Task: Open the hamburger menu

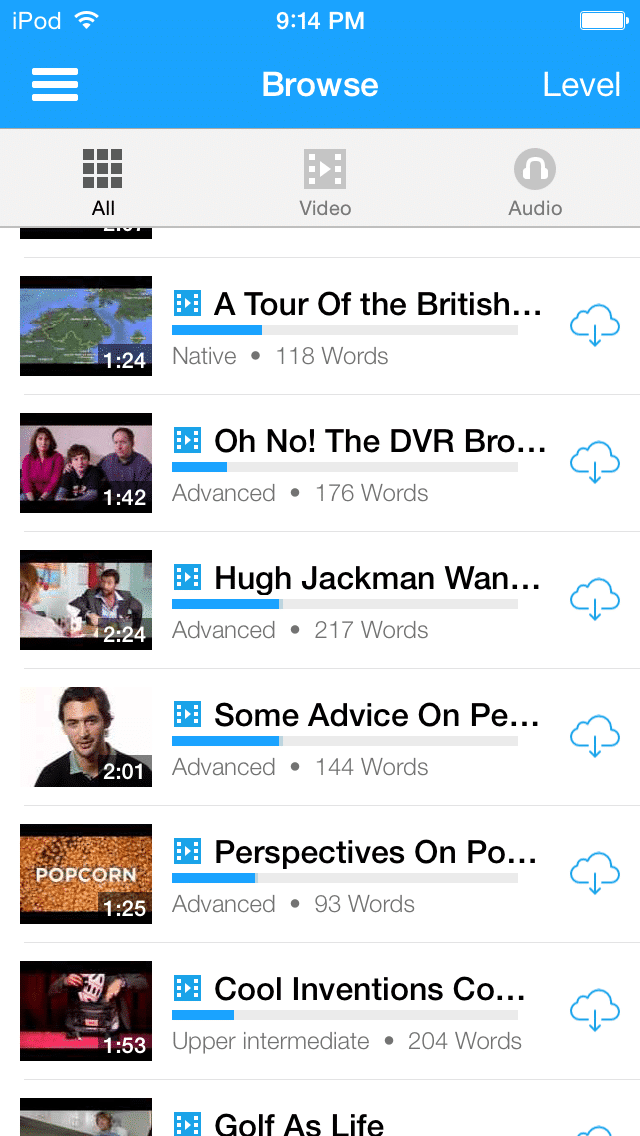Action: [55, 85]
